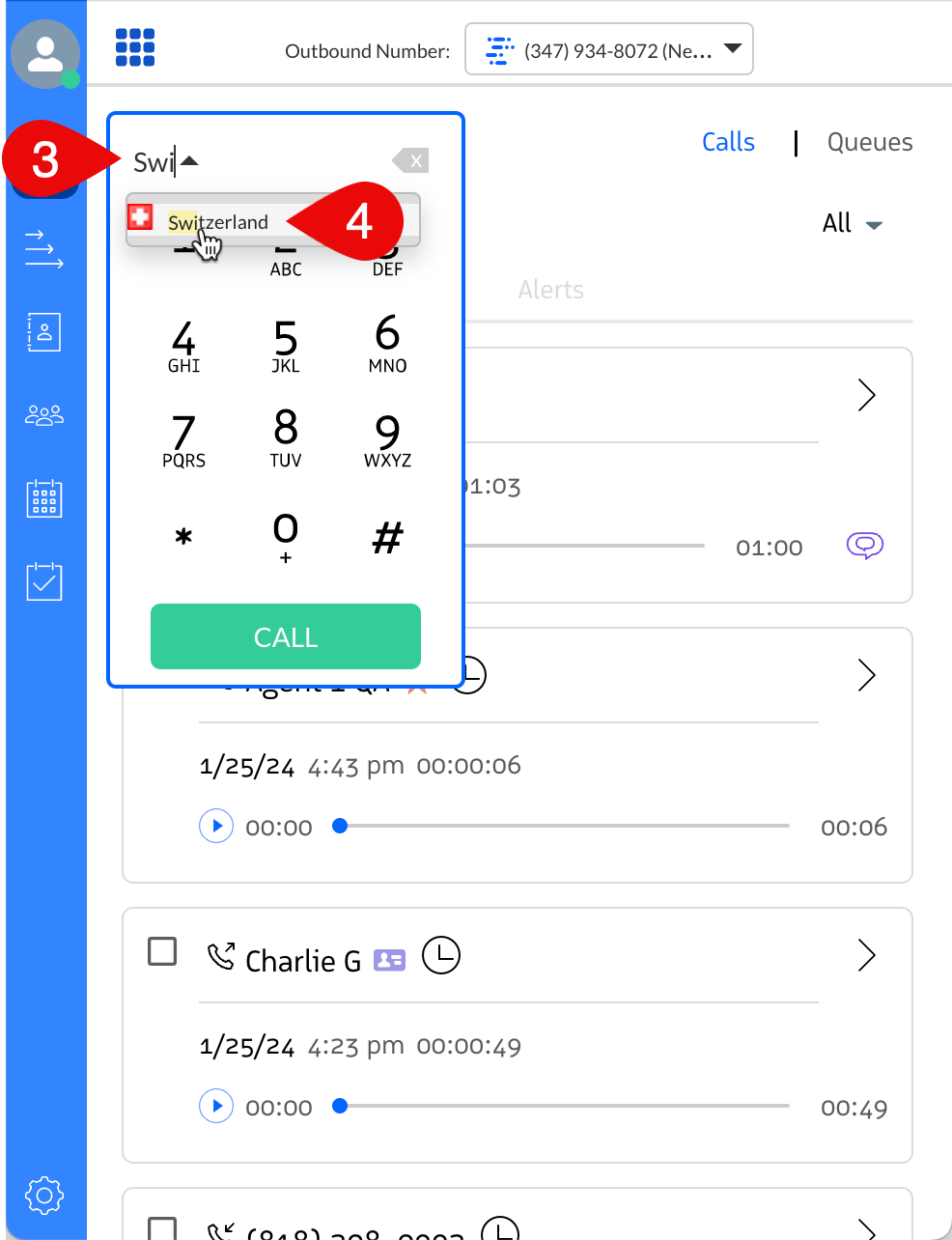The image size is (952, 1240).
Task: Check the box beside Charlie G
Action: (x=162, y=951)
